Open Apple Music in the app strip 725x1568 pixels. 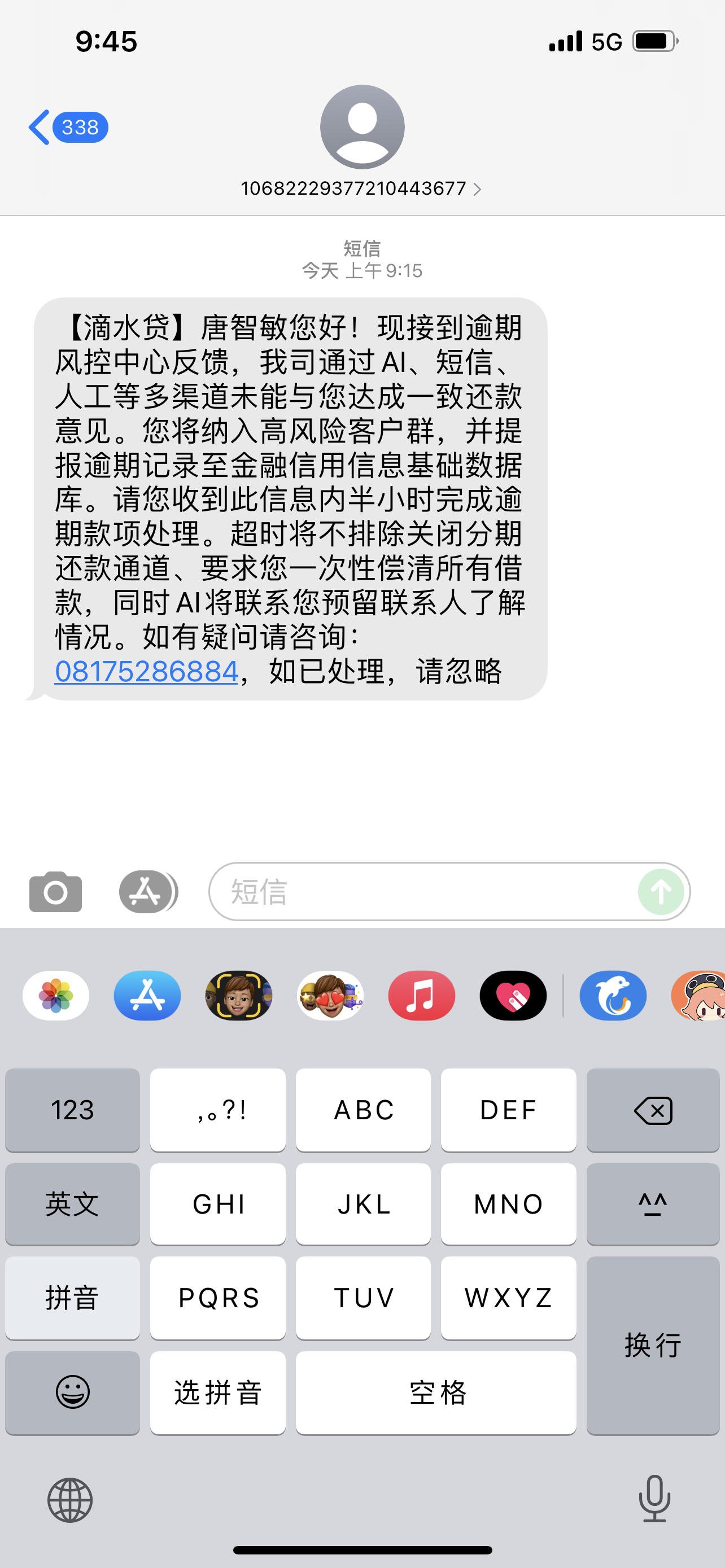(421, 996)
